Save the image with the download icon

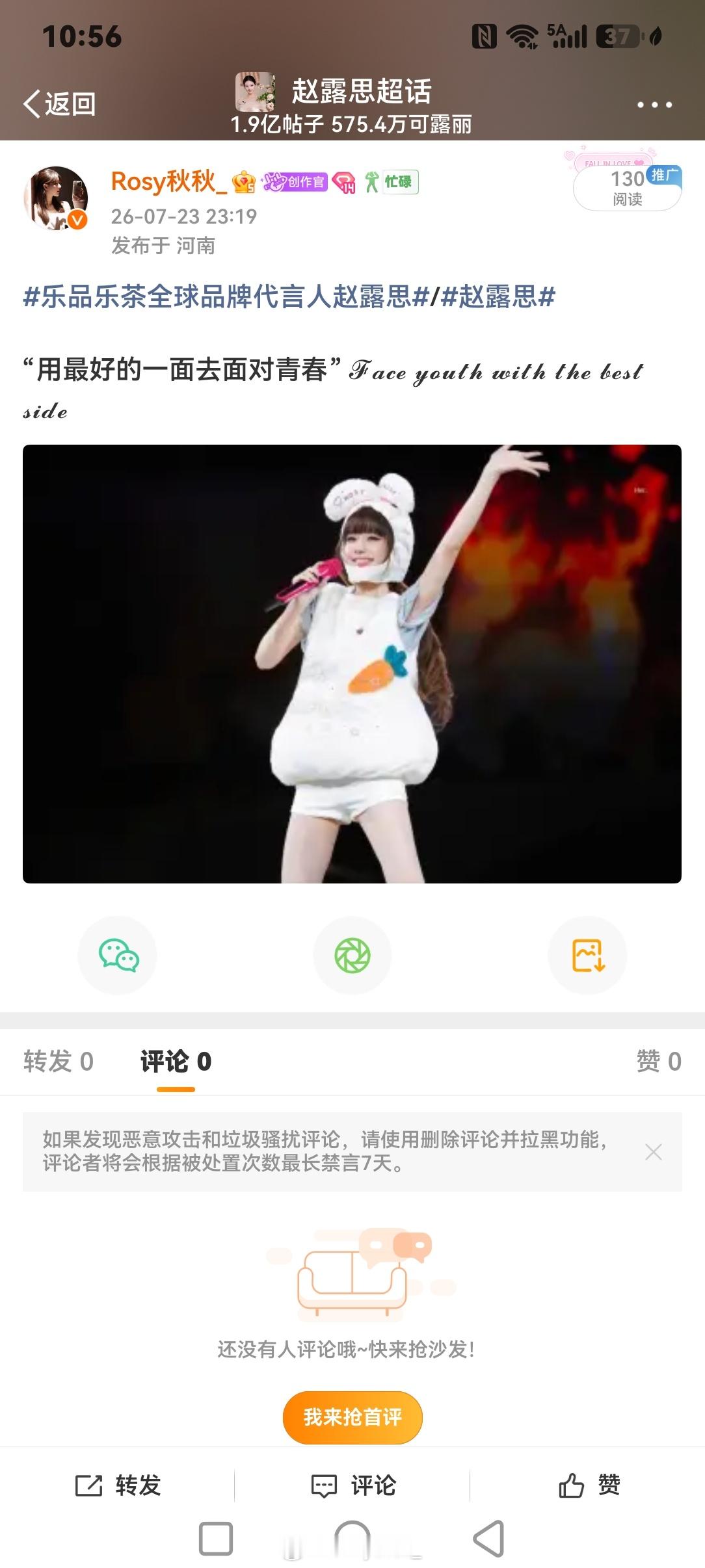tap(588, 956)
